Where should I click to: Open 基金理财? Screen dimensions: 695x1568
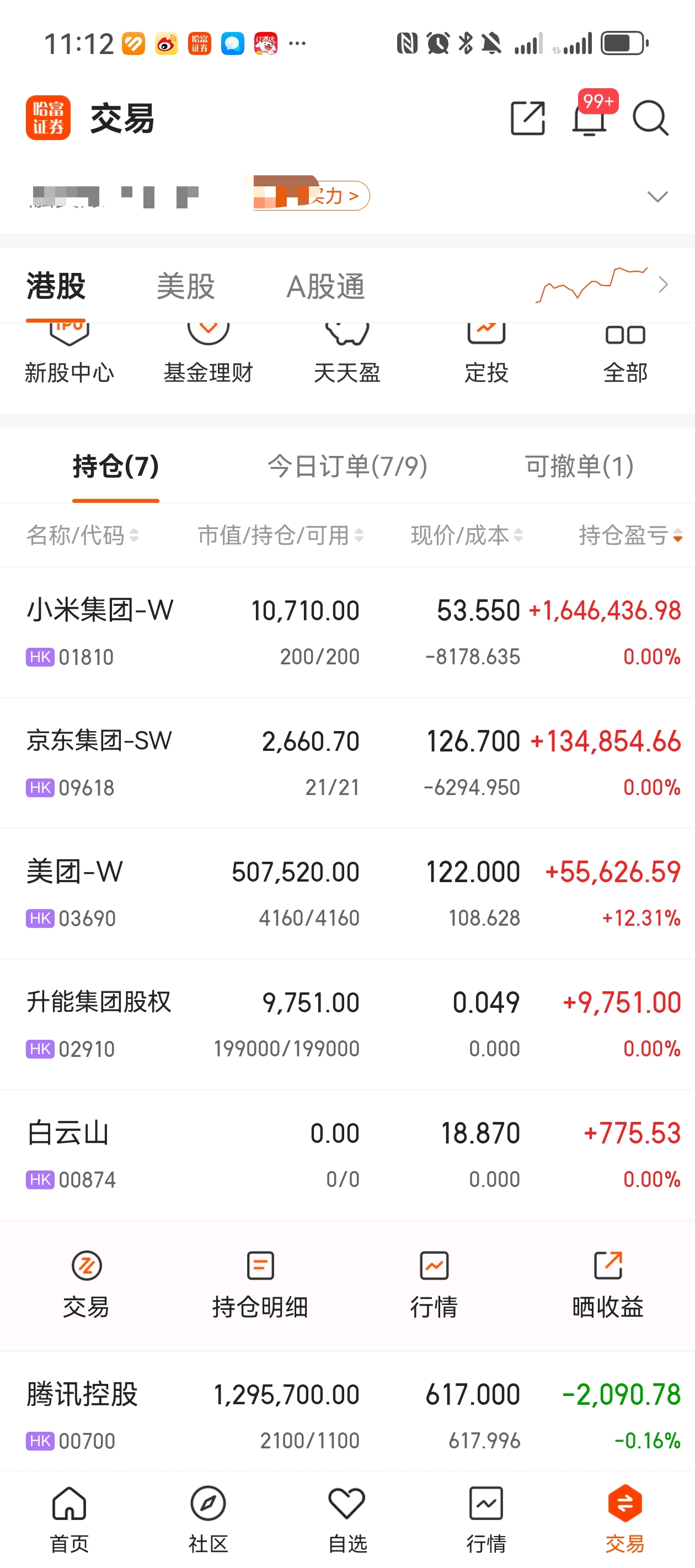point(209,356)
